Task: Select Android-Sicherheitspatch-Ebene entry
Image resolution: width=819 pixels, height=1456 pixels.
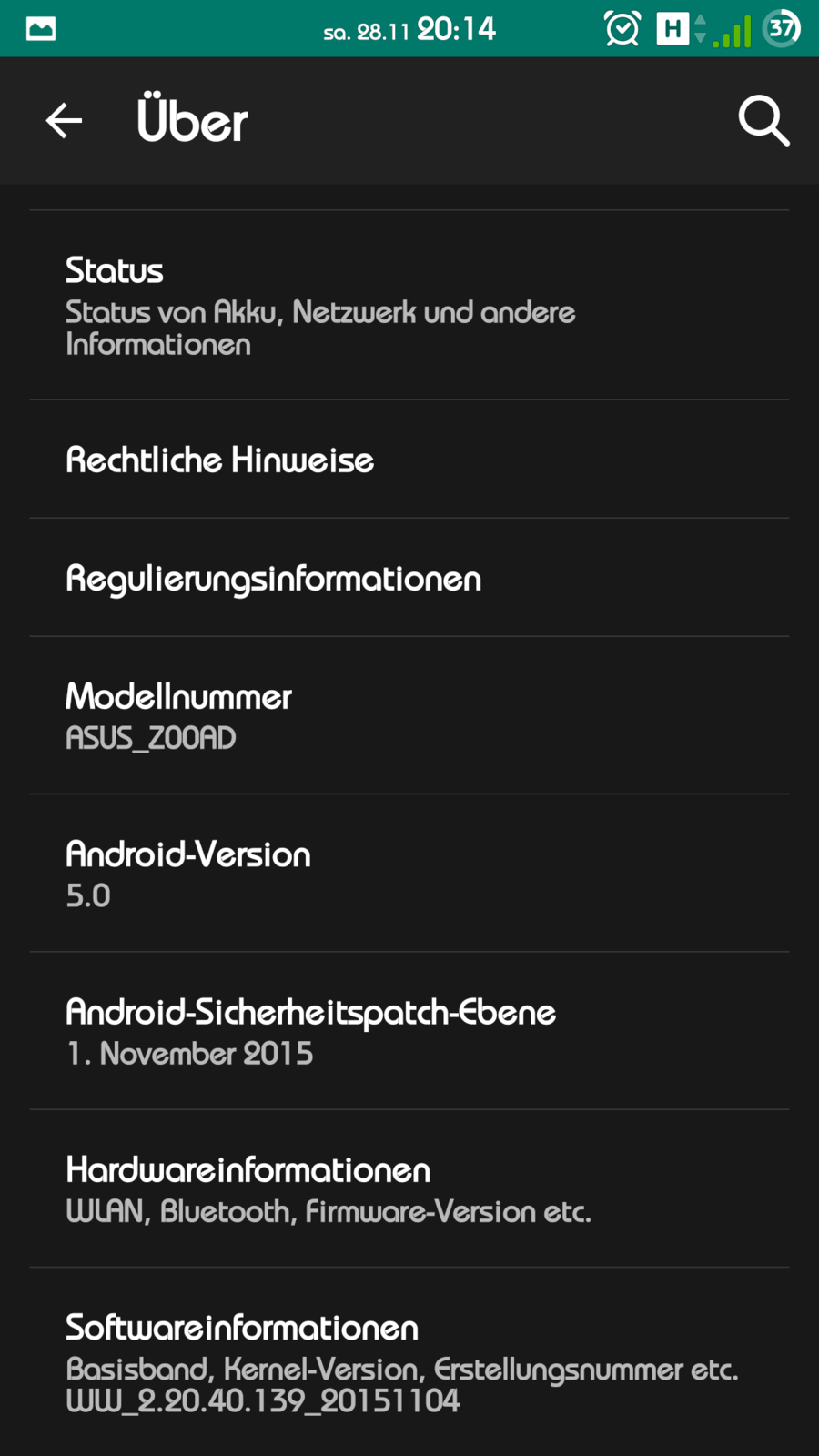Action: pos(409,1031)
